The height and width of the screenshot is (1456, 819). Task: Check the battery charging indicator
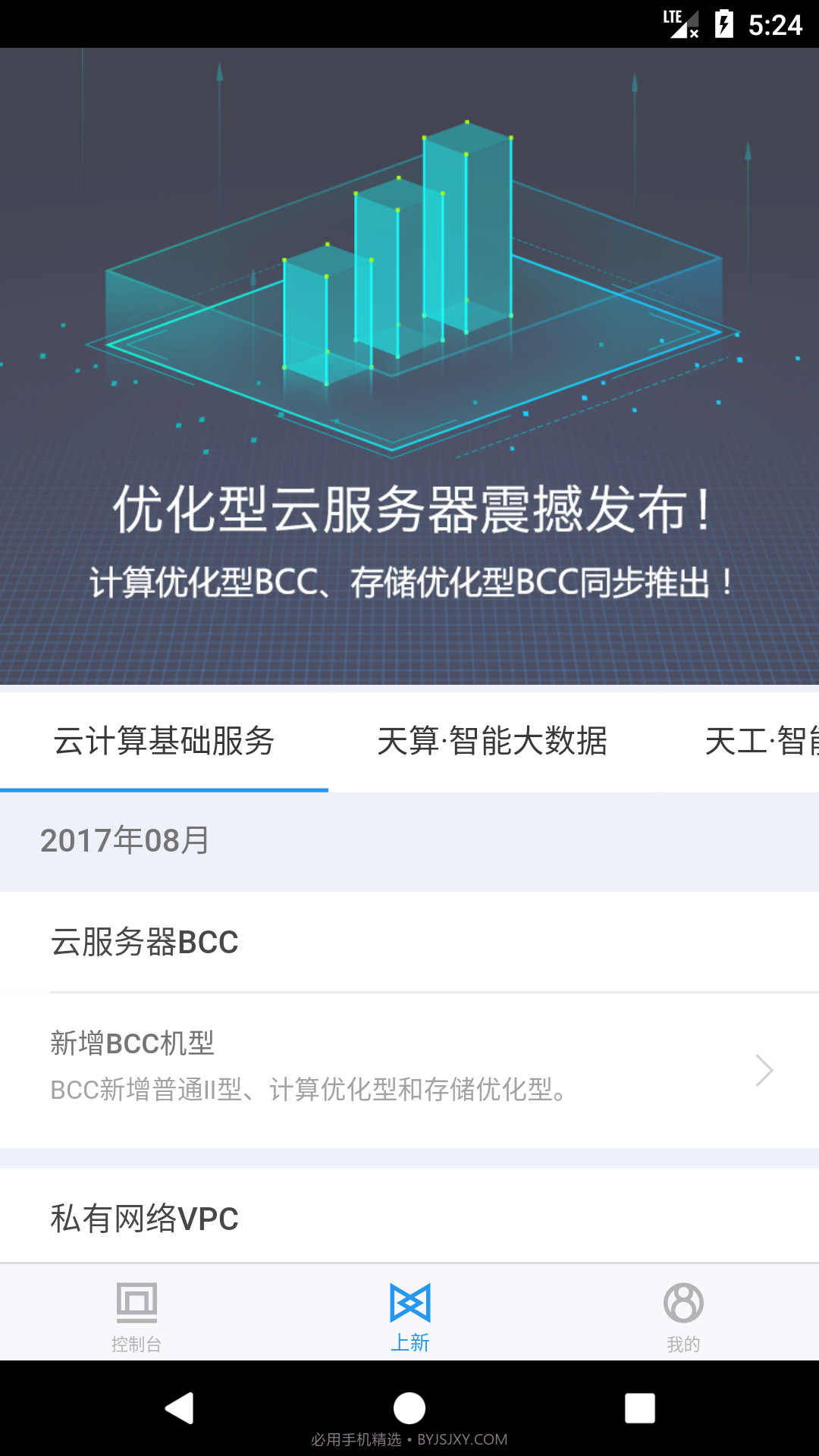(722, 23)
